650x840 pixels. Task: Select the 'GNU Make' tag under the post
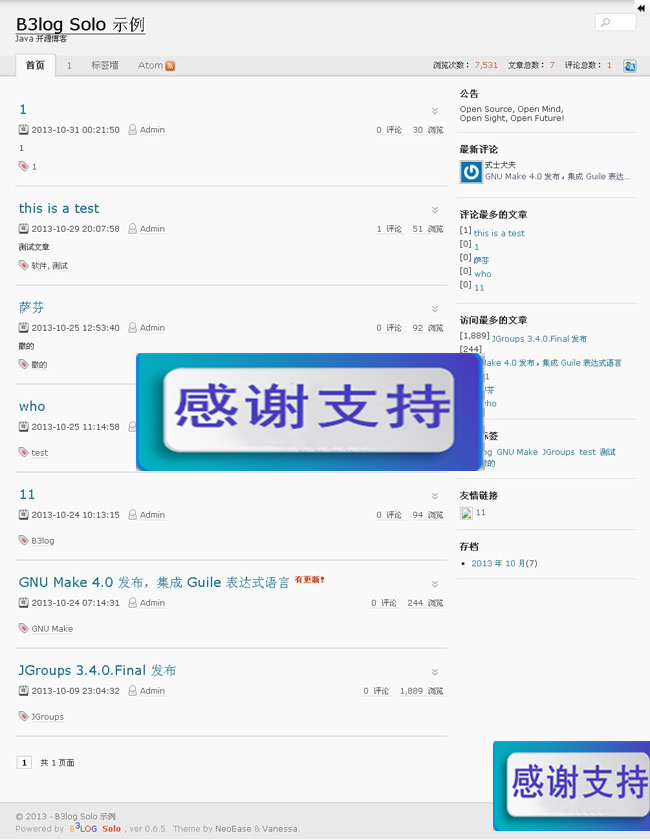(x=52, y=629)
